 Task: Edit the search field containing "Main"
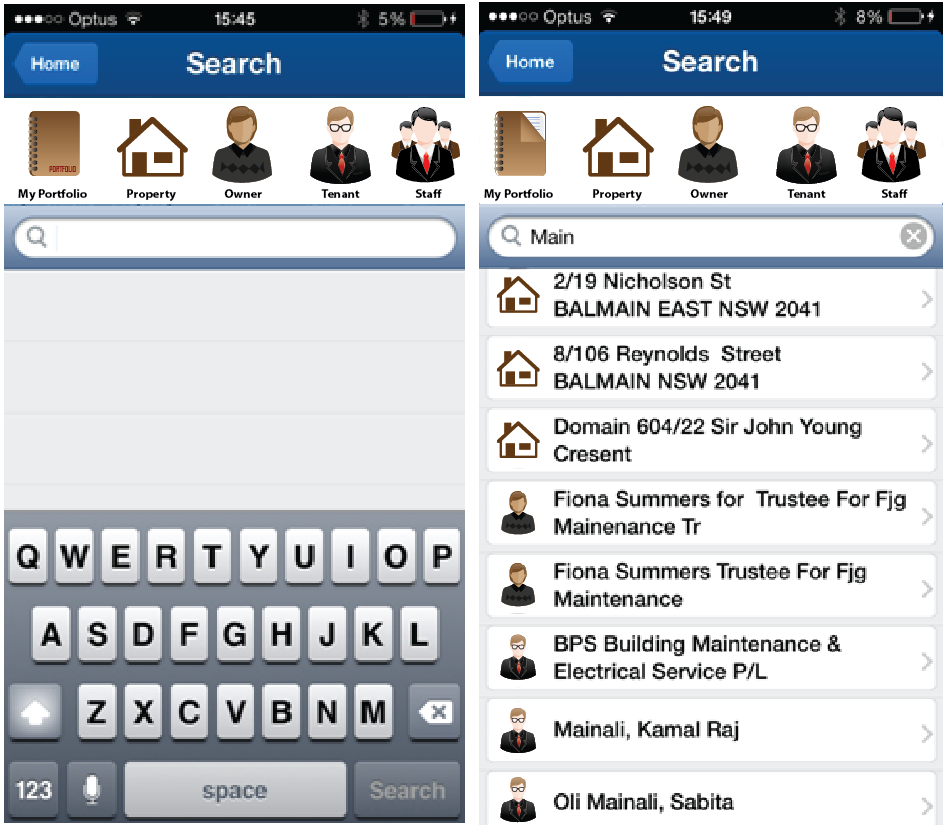700,237
